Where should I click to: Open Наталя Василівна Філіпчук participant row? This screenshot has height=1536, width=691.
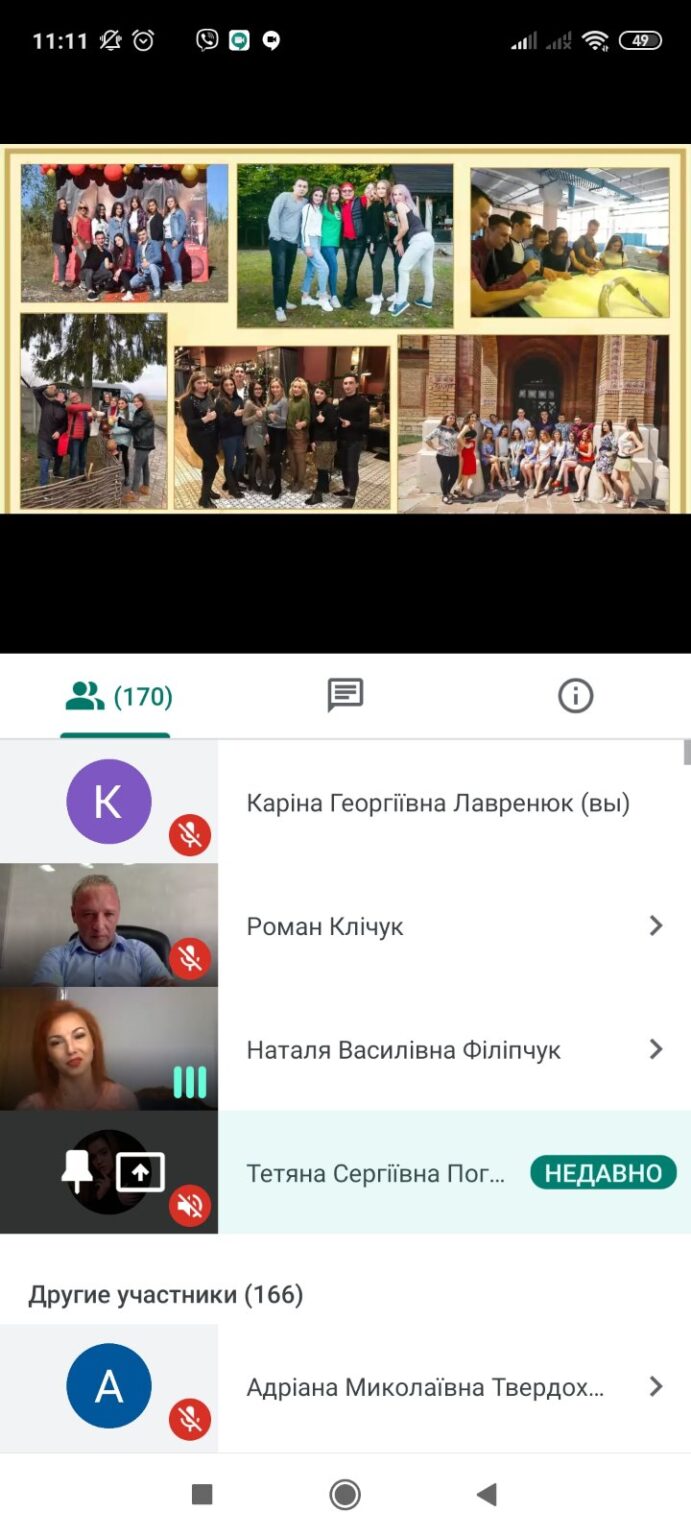(345, 1049)
